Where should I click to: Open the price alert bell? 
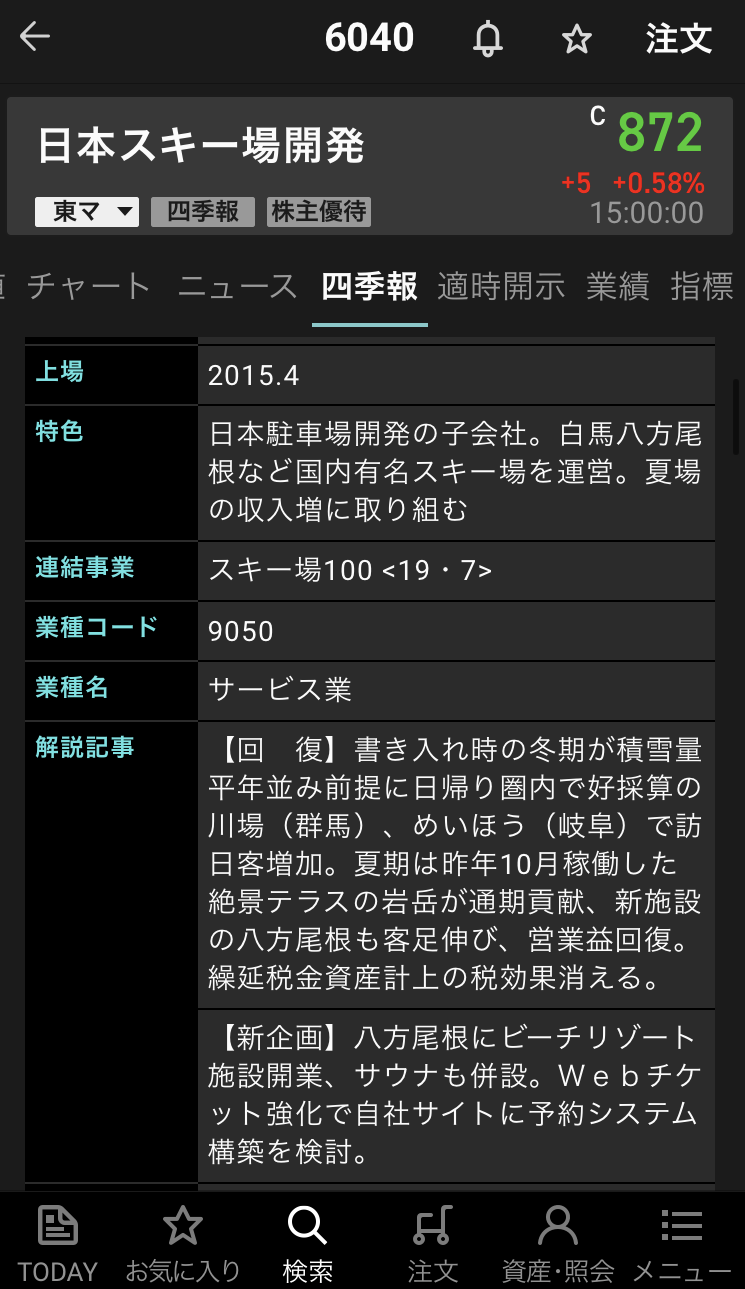[x=488, y=39]
